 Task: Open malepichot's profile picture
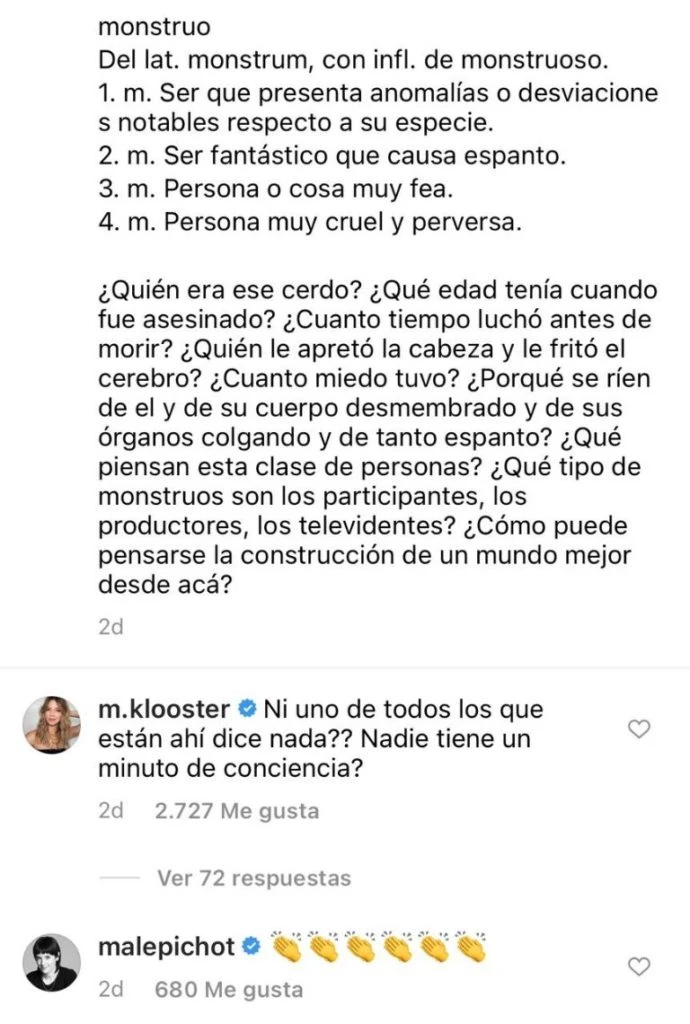(x=52, y=962)
